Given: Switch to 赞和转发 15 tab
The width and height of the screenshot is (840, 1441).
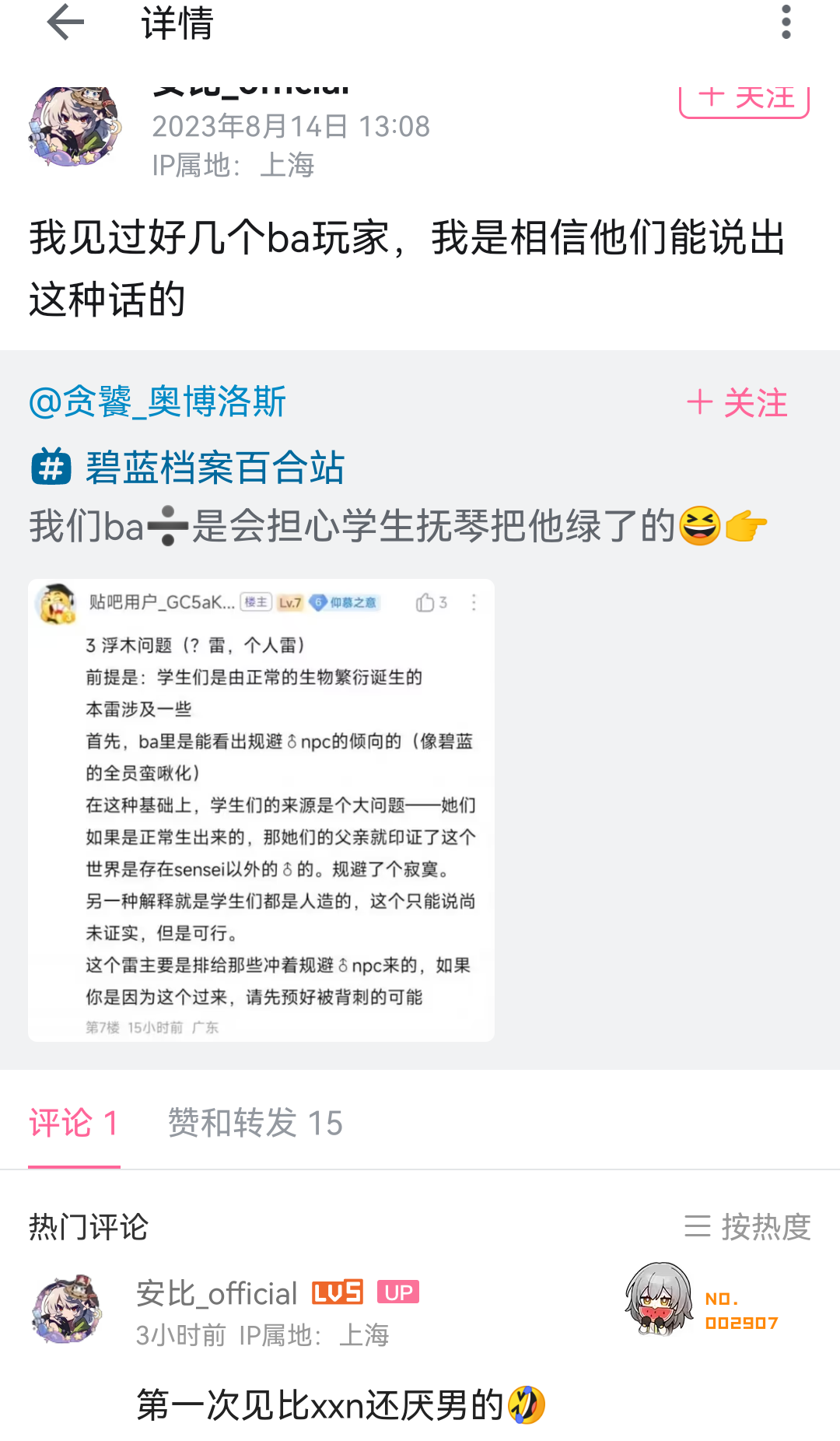Looking at the screenshot, I should pos(255,1123).
